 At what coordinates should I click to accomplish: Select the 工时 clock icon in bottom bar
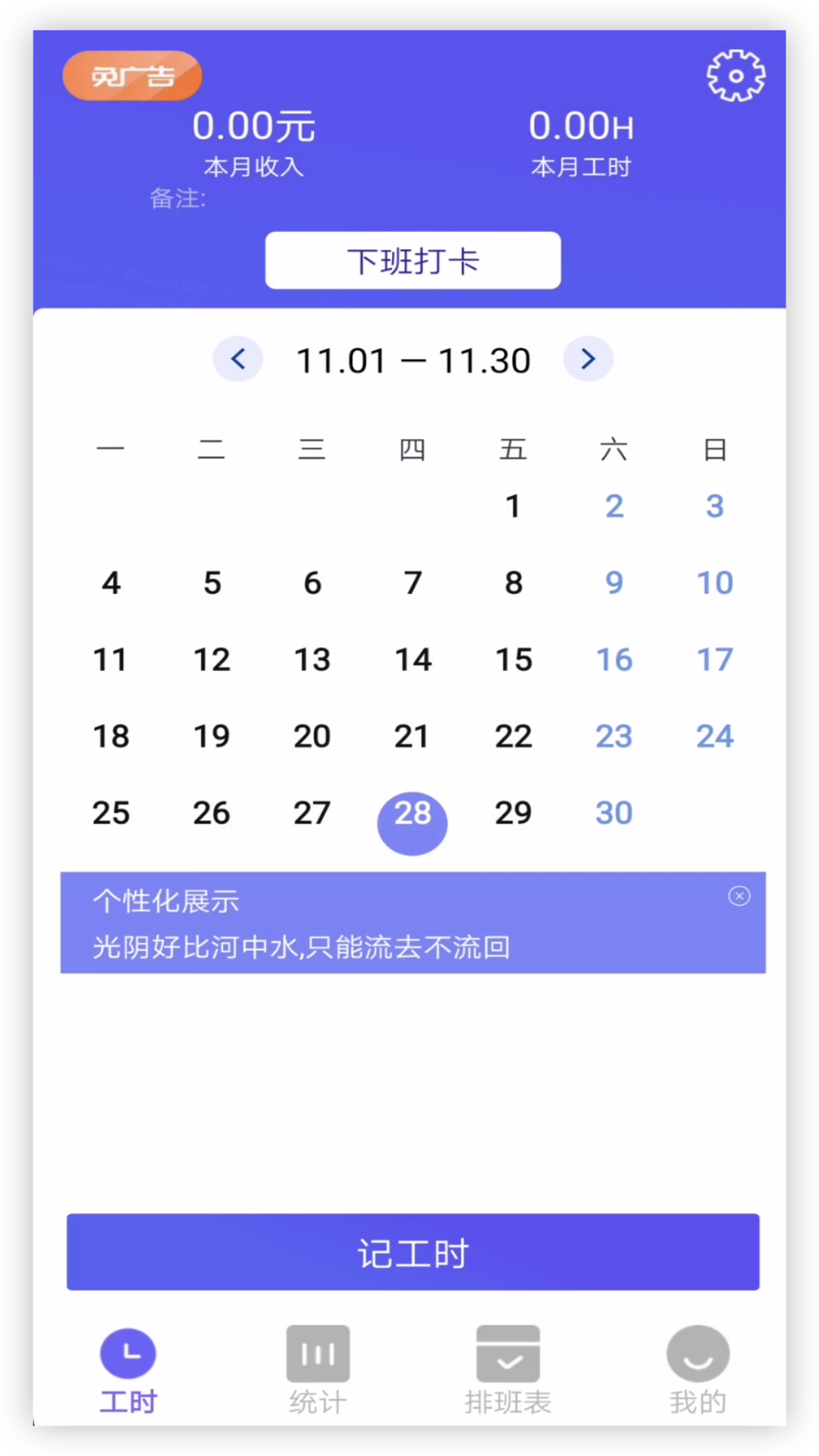[127, 1353]
